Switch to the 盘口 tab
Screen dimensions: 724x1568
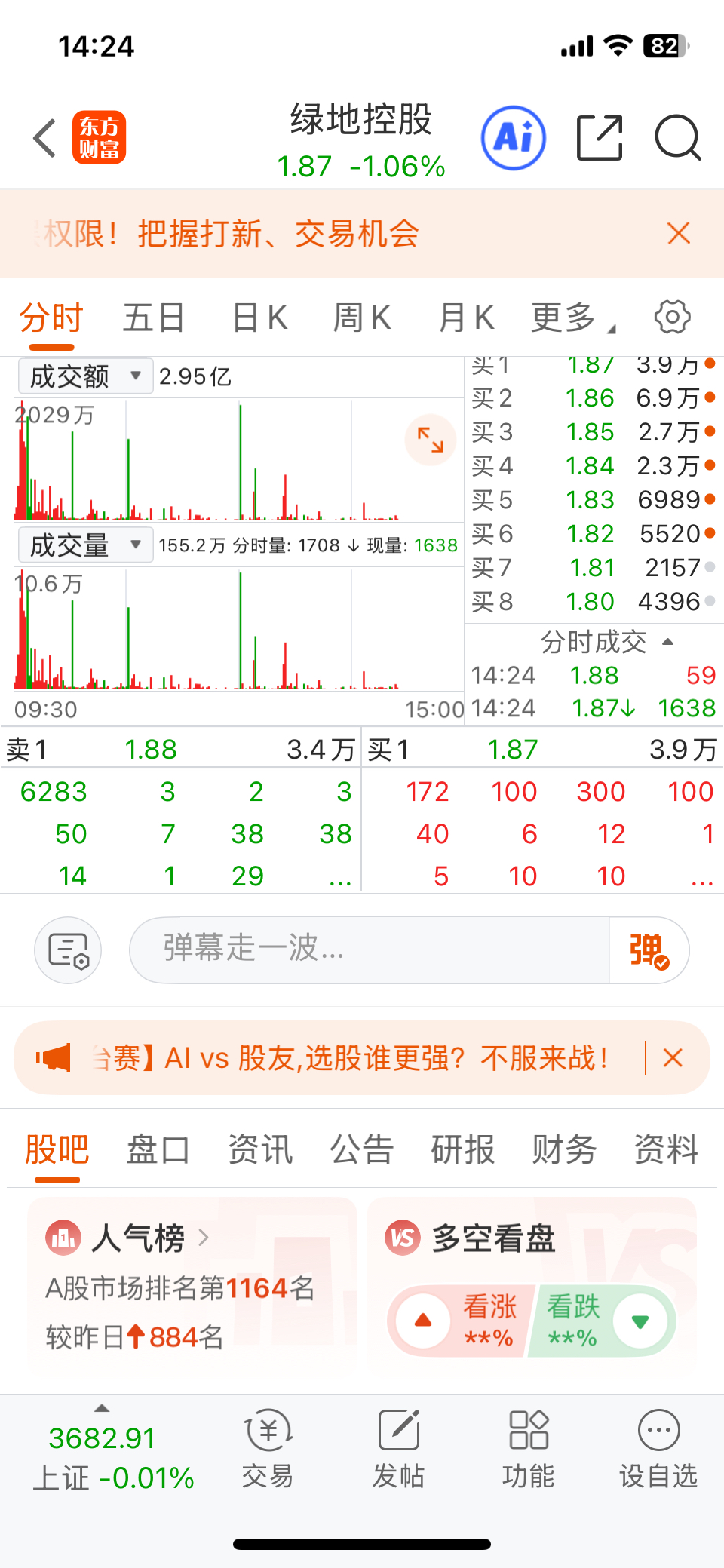(158, 1149)
